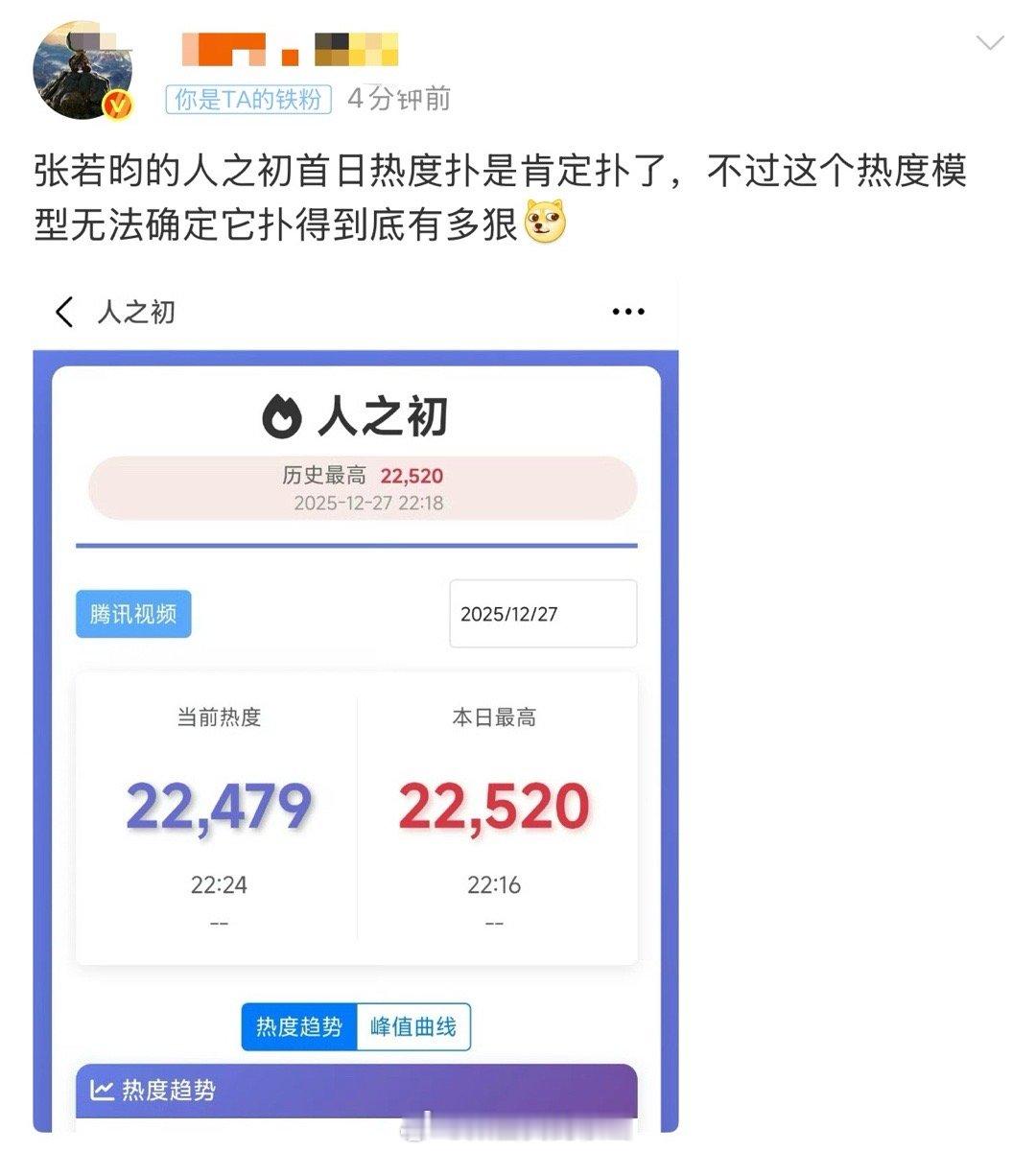1036x1152 pixels.
Task: Open the three-dot more options menu
Action: click(x=627, y=309)
